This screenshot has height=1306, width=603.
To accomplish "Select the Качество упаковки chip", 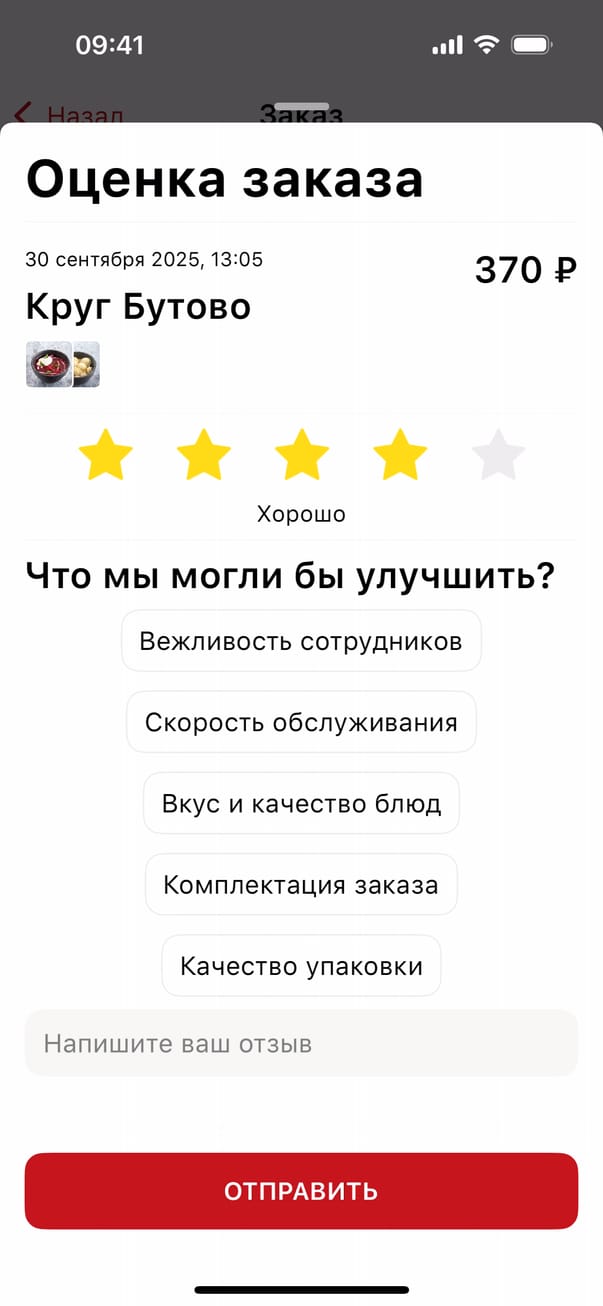I will pos(301,966).
